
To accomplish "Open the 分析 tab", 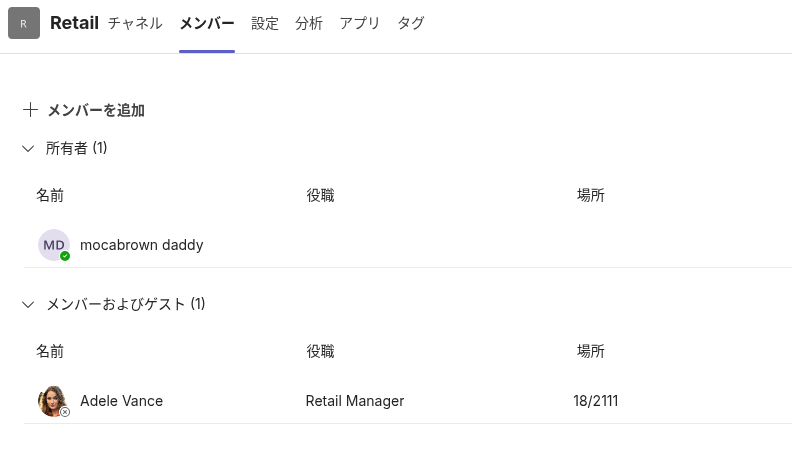I will [309, 23].
